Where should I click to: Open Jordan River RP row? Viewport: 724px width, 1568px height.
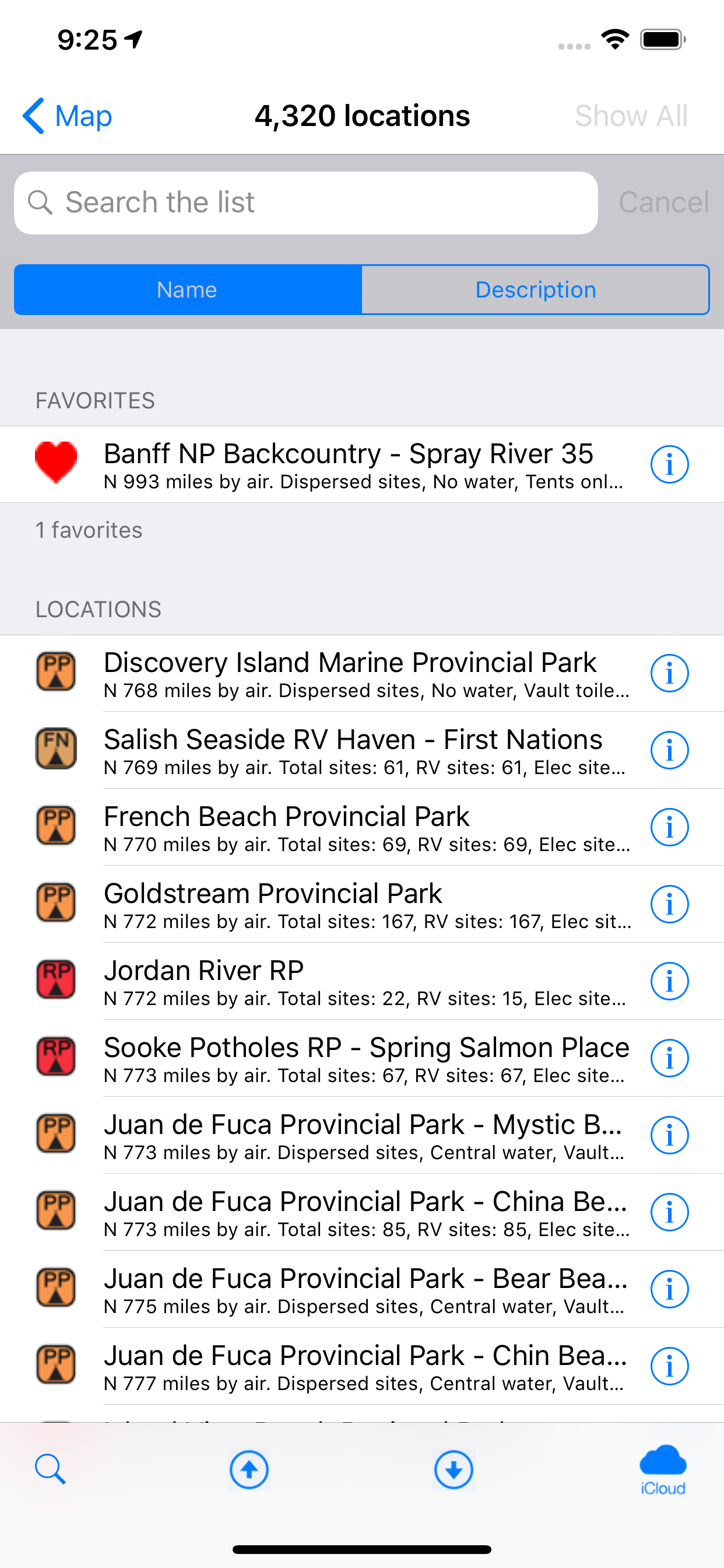[362, 981]
